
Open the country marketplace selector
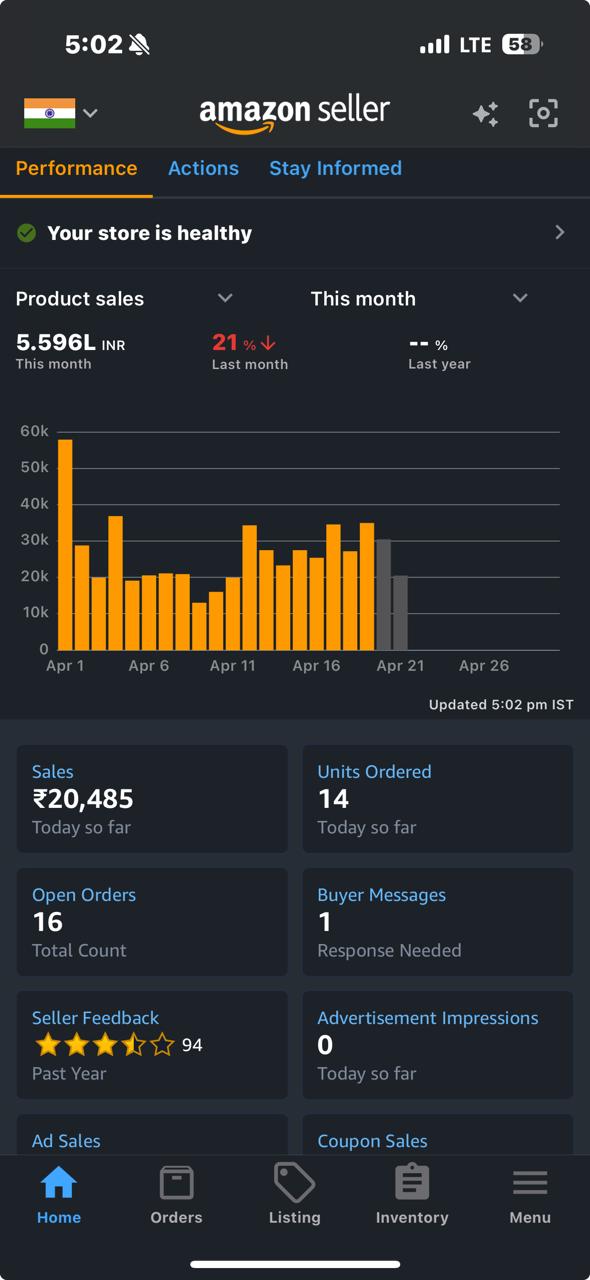click(x=60, y=113)
